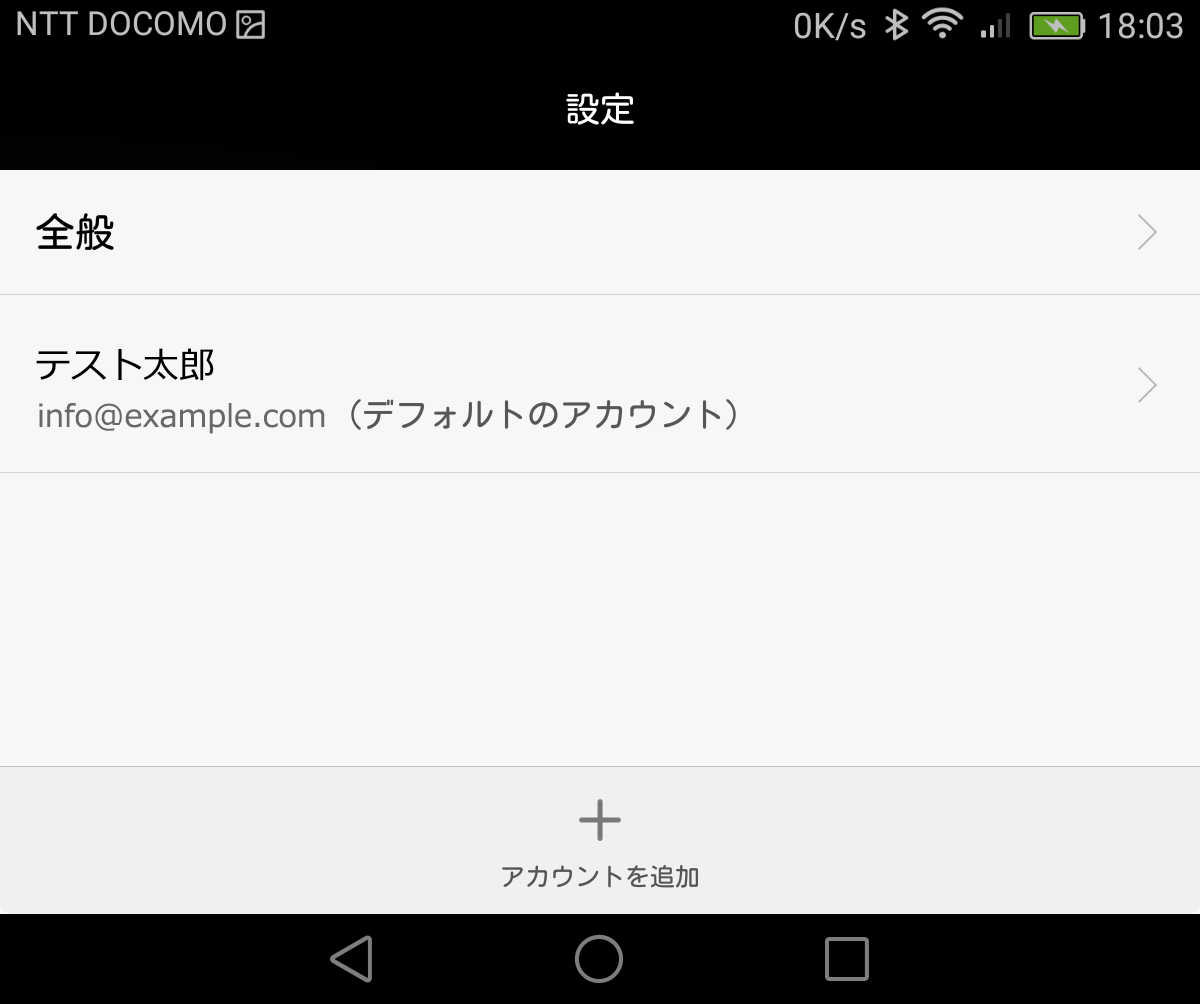Open the recent apps overview
Image resolution: width=1200 pixels, height=1004 pixels.
click(x=846, y=959)
